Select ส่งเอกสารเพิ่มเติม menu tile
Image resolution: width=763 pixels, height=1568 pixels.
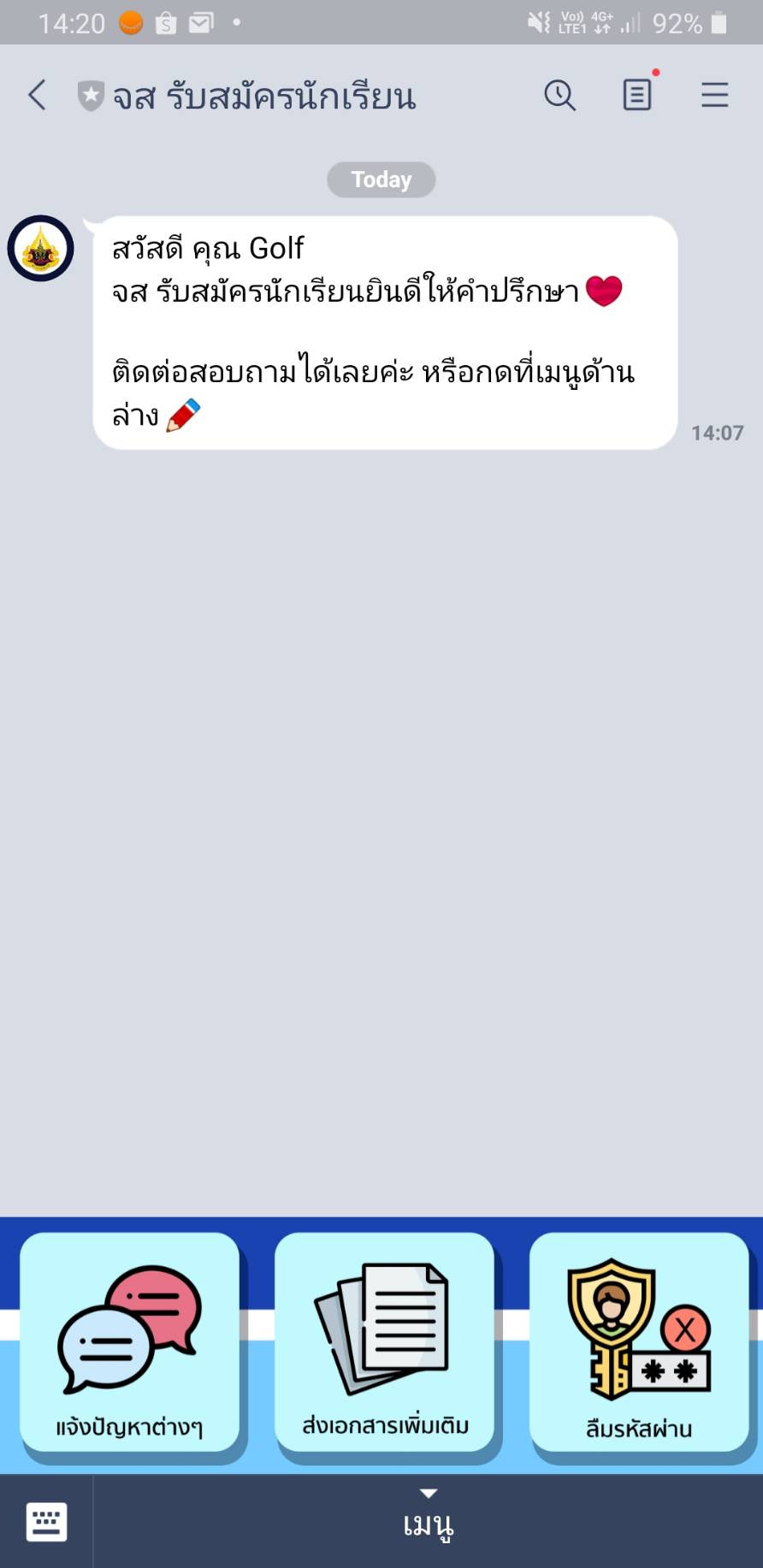pos(385,1342)
